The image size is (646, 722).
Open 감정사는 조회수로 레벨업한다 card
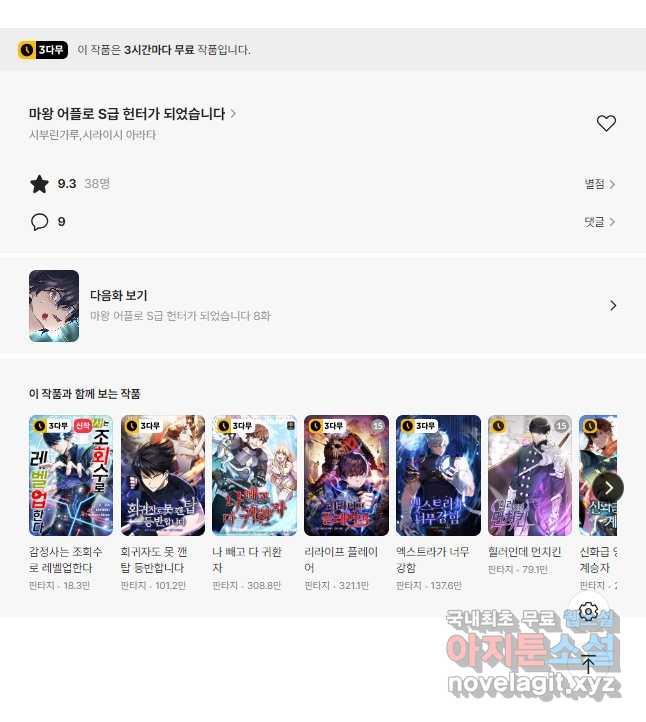(70, 476)
